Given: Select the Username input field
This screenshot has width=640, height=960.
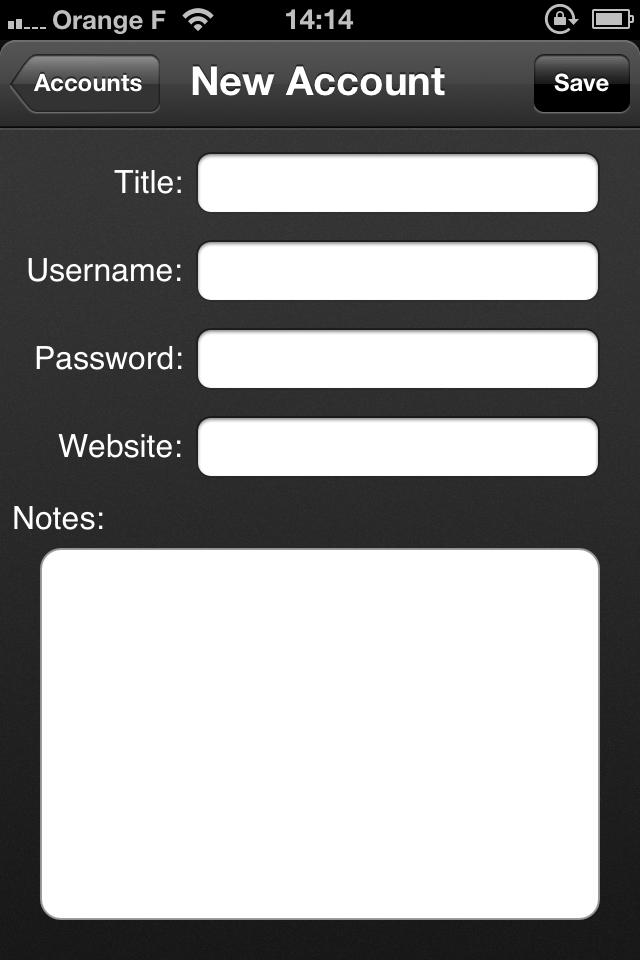Looking at the screenshot, I should [x=397, y=271].
